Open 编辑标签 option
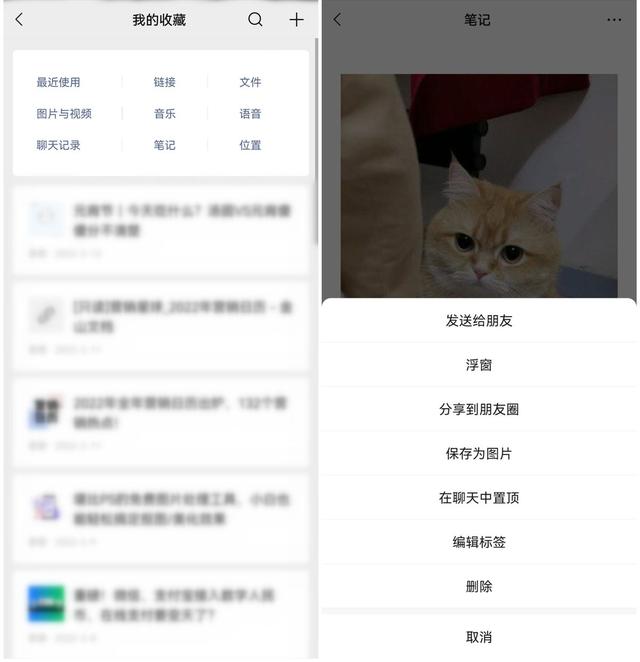640x662 pixels. click(x=478, y=541)
